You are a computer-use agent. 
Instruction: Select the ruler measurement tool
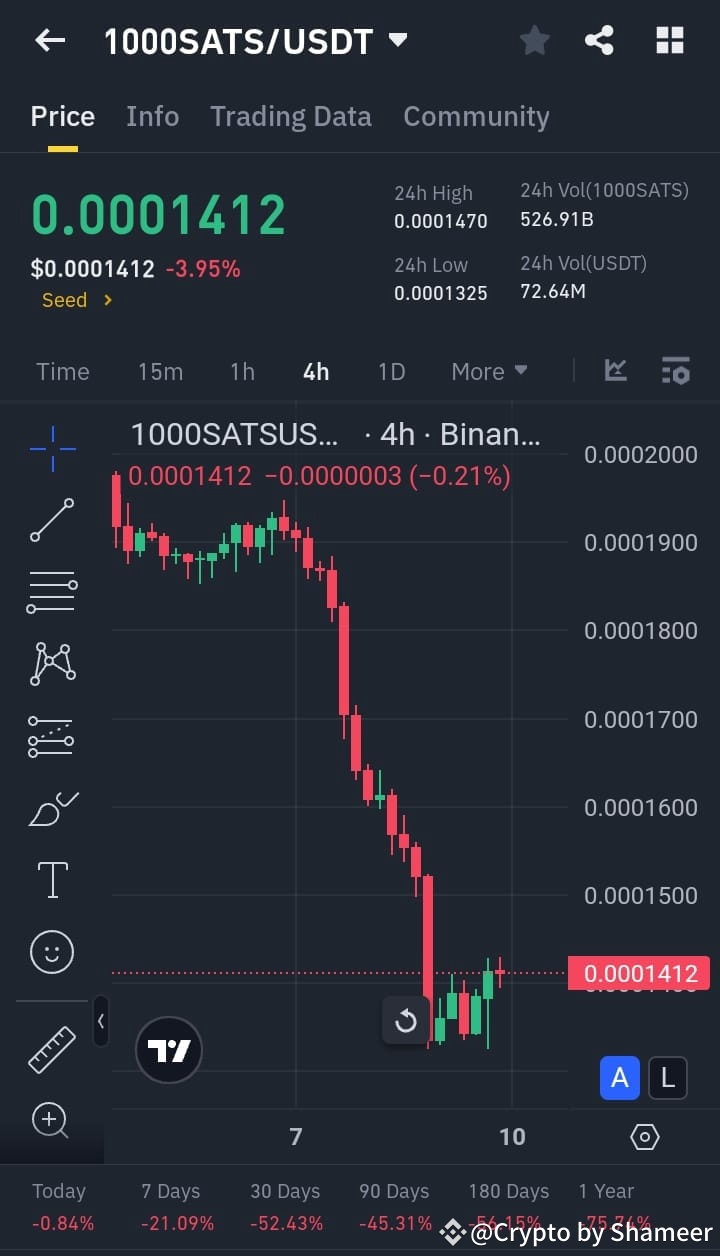click(x=51, y=1050)
